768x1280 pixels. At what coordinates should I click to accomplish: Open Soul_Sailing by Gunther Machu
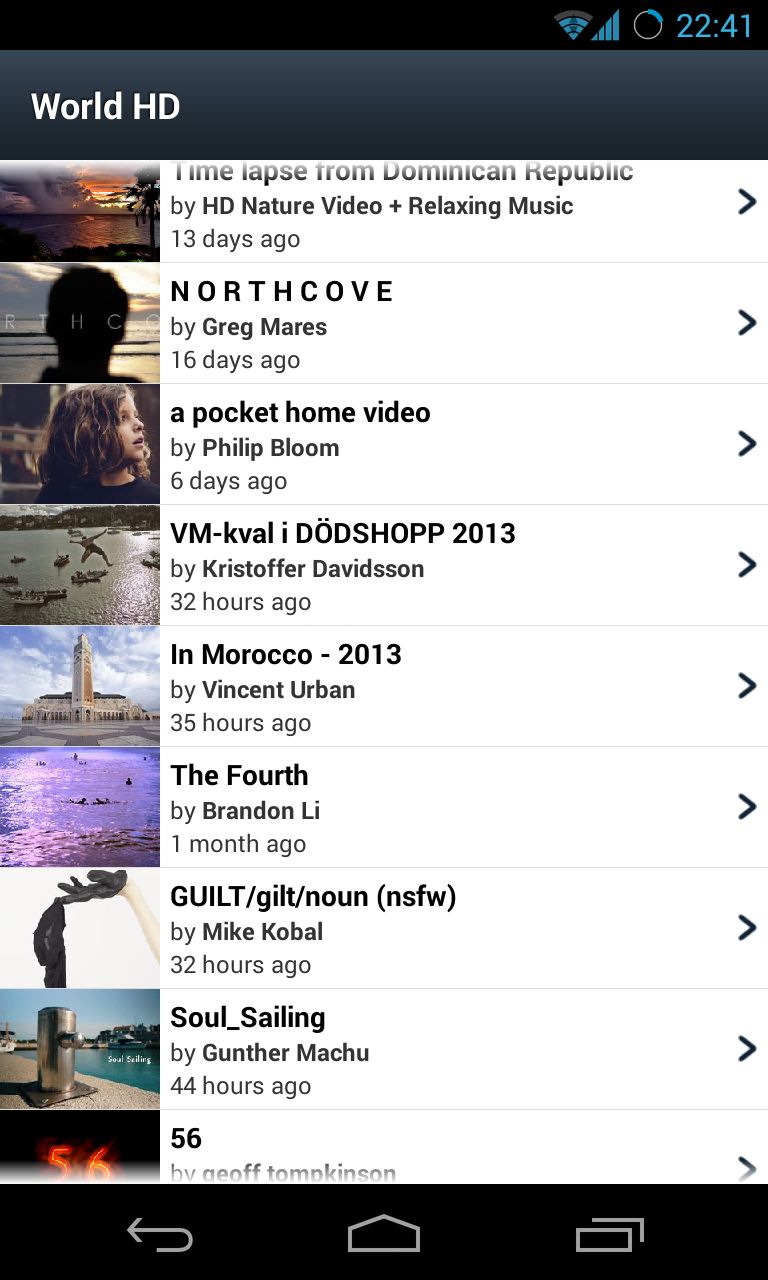click(384, 1049)
